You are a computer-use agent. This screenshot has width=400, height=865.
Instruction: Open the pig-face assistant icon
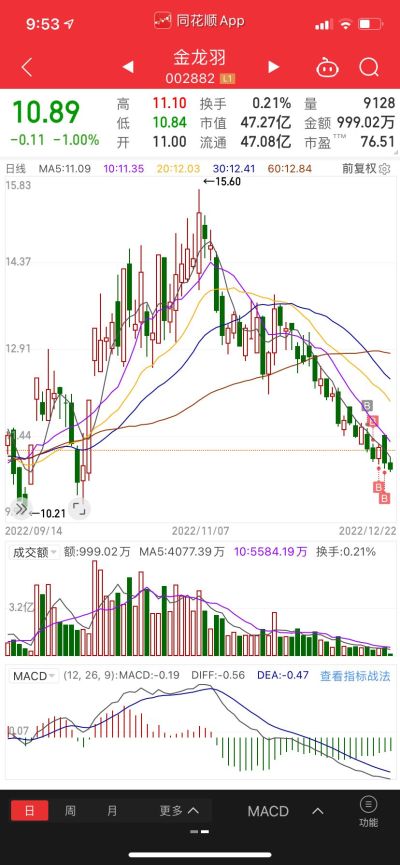pyautogui.click(x=327, y=68)
